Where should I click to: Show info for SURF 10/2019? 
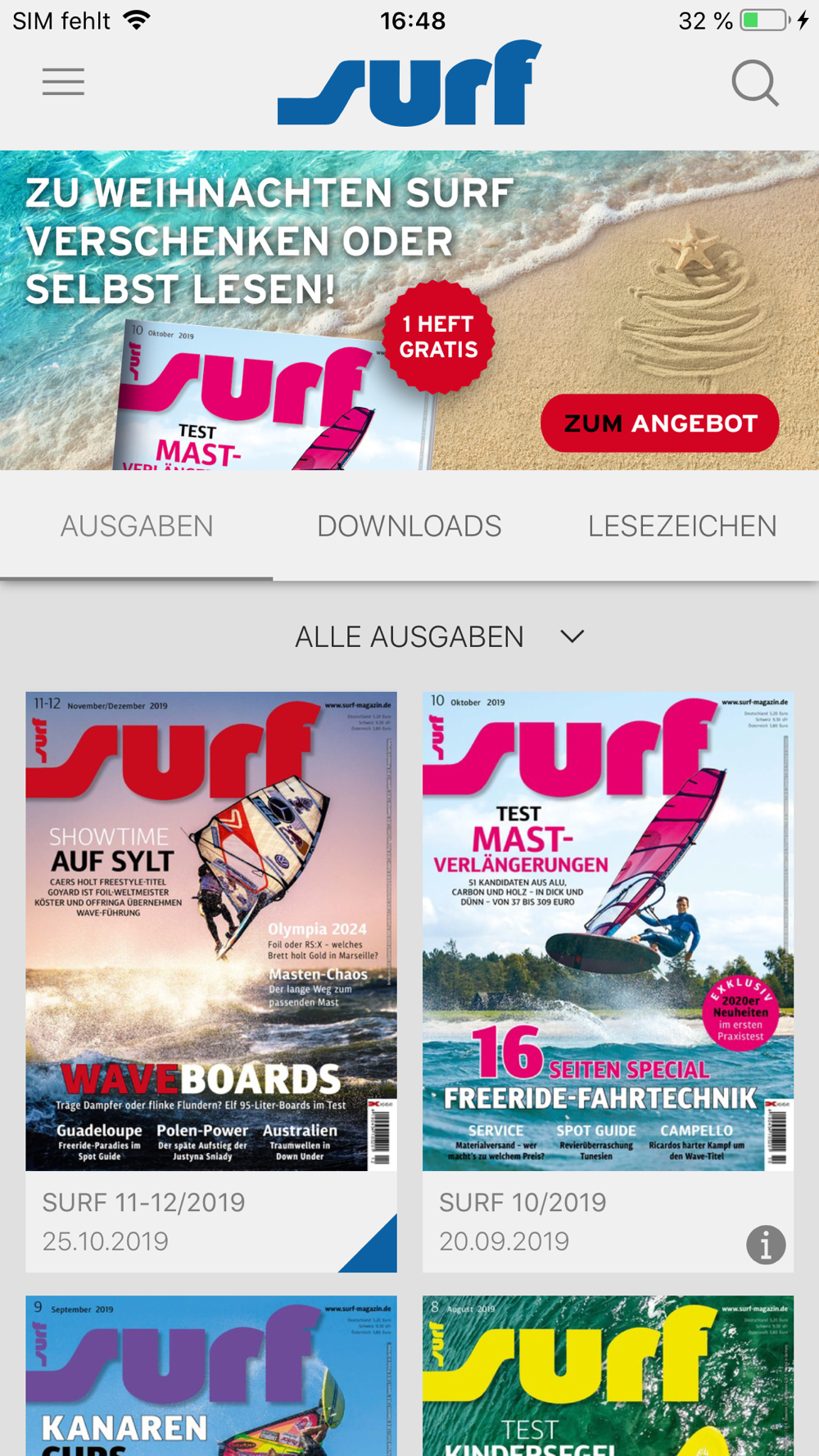(766, 1245)
